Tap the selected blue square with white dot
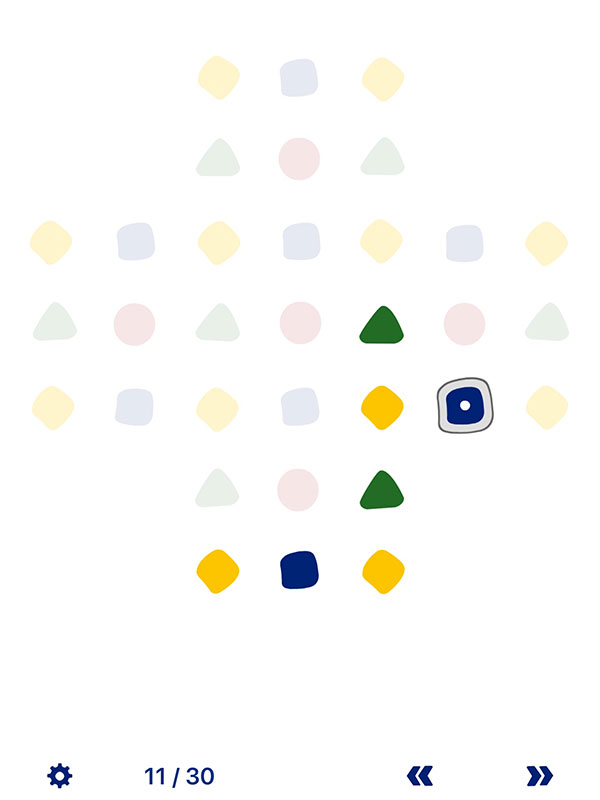This screenshot has width=600, height=800. [465, 406]
